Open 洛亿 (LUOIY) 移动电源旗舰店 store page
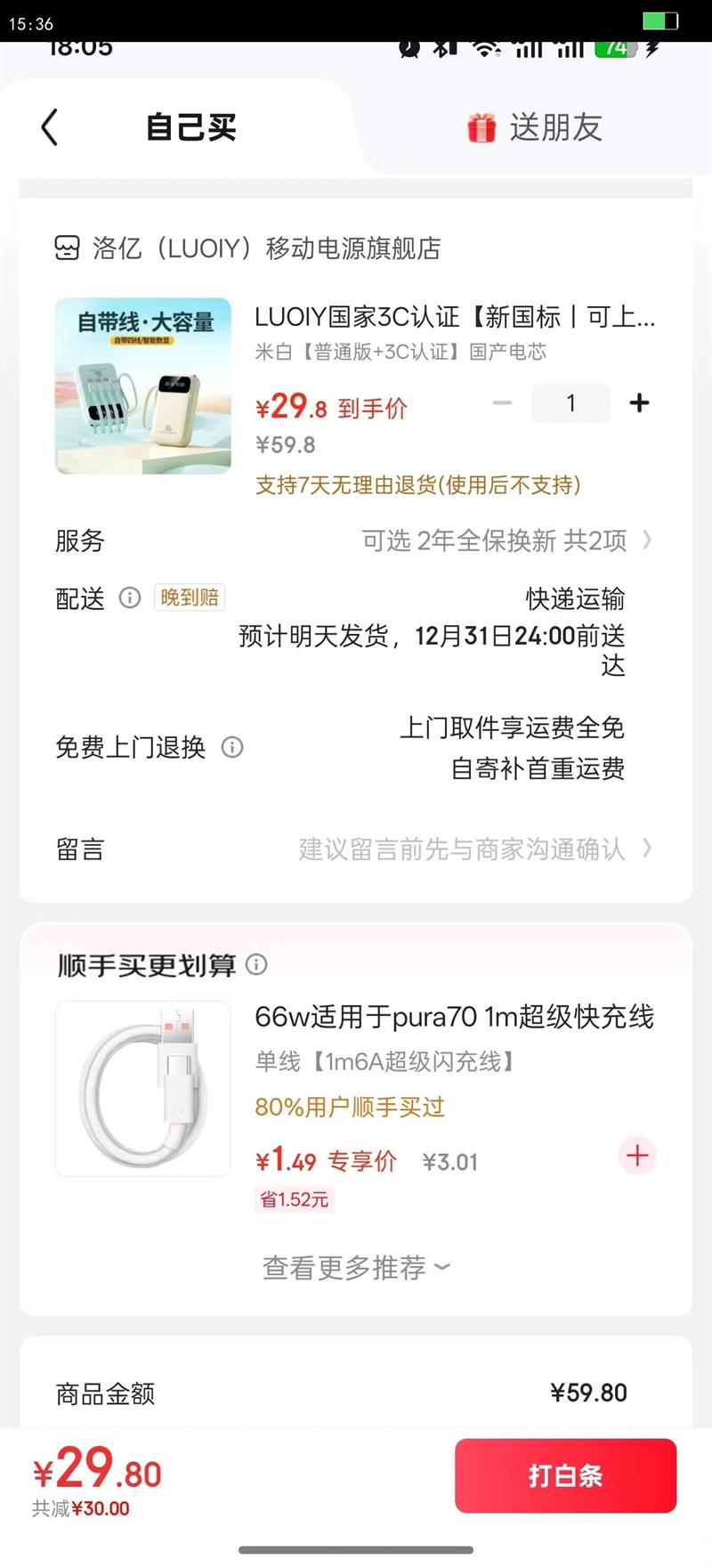 248,248
